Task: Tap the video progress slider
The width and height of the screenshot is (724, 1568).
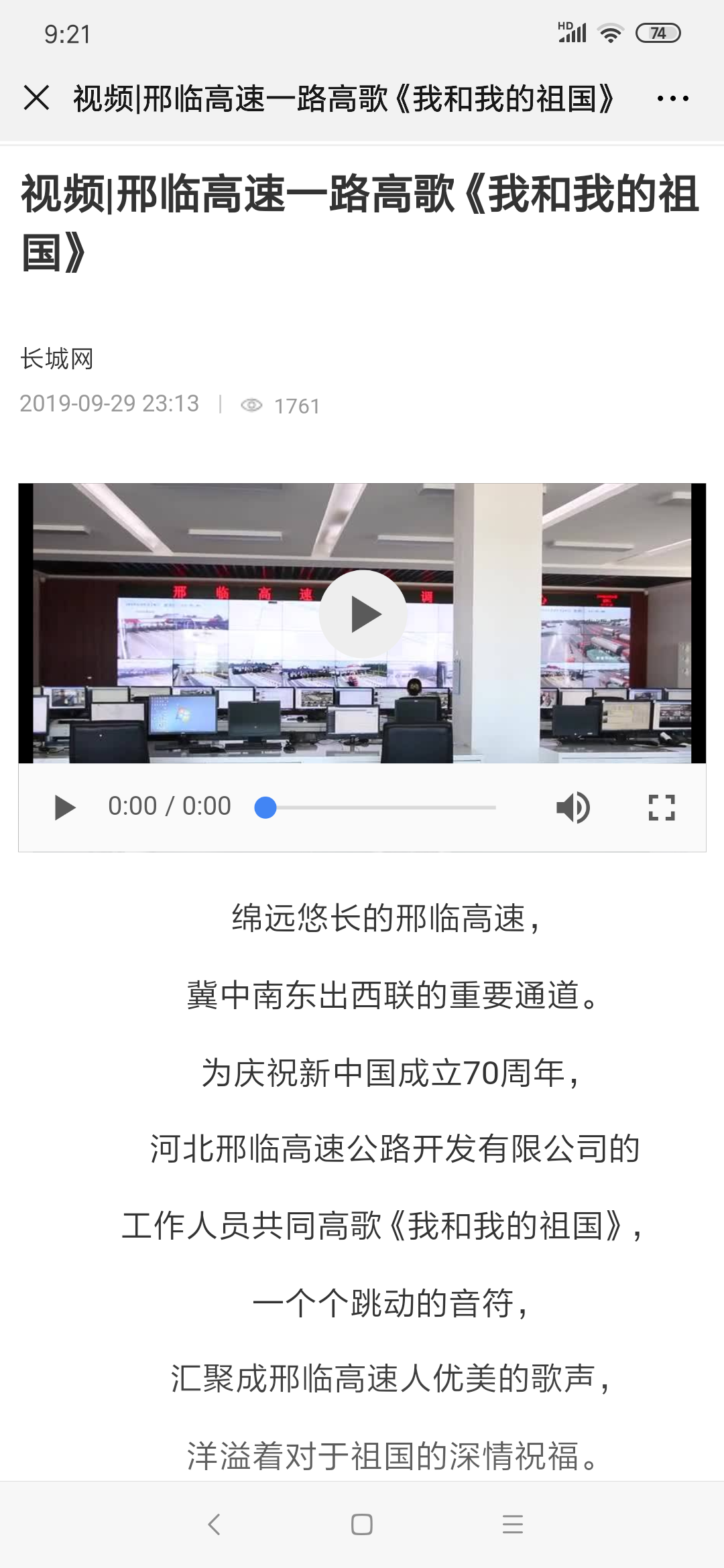Action: pos(375,807)
